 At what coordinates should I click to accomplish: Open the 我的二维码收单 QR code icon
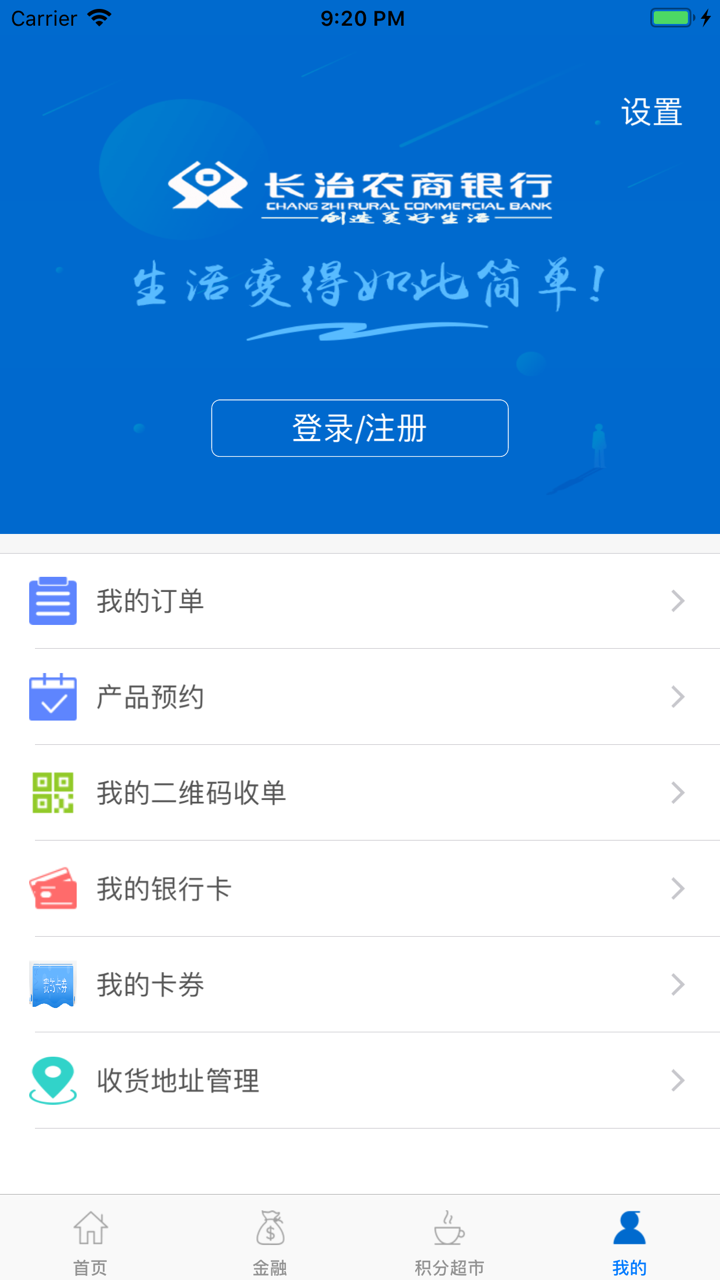pyautogui.click(x=52, y=792)
